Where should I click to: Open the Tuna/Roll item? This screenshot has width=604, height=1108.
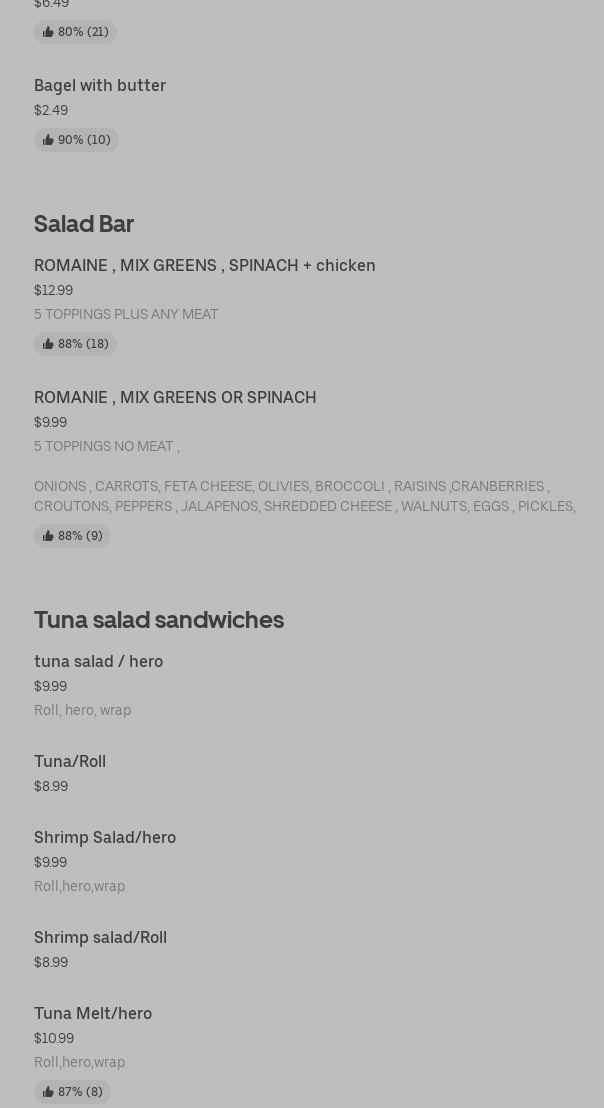pyautogui.click(x=70, y=762)
